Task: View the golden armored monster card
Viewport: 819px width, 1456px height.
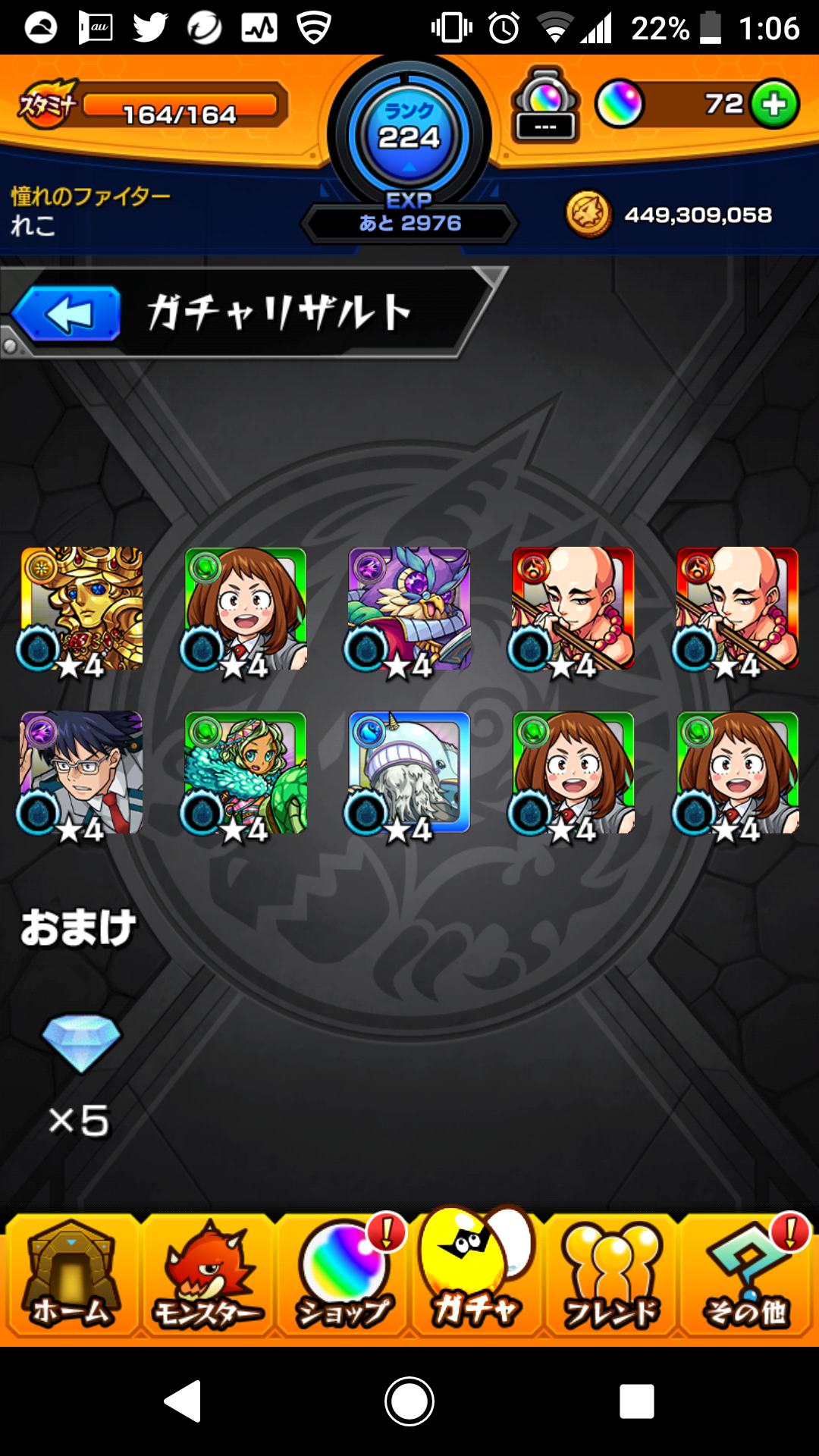Action: [x=82, y=609]
